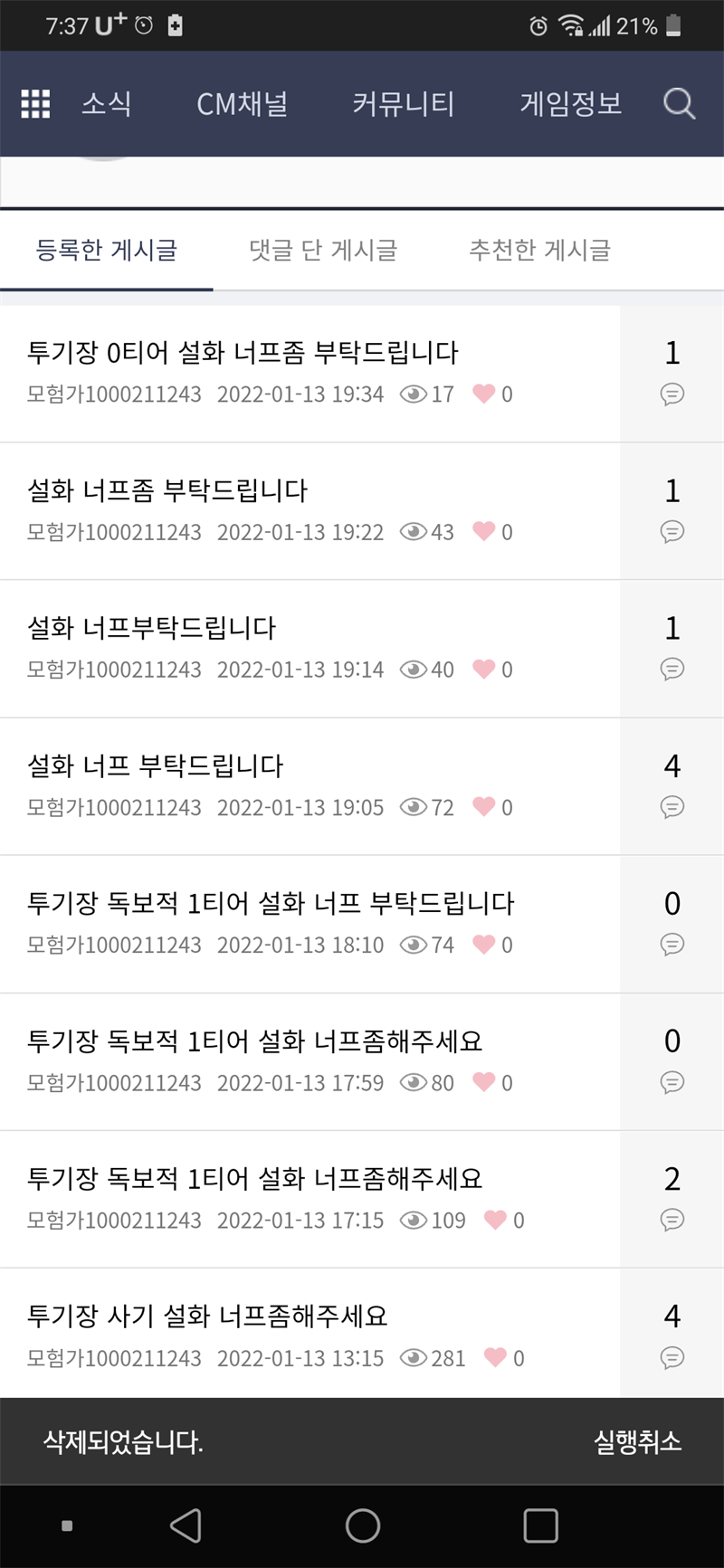Go back with system back button
Viewport: 724px width, 1568px height.
[186, 1525]
